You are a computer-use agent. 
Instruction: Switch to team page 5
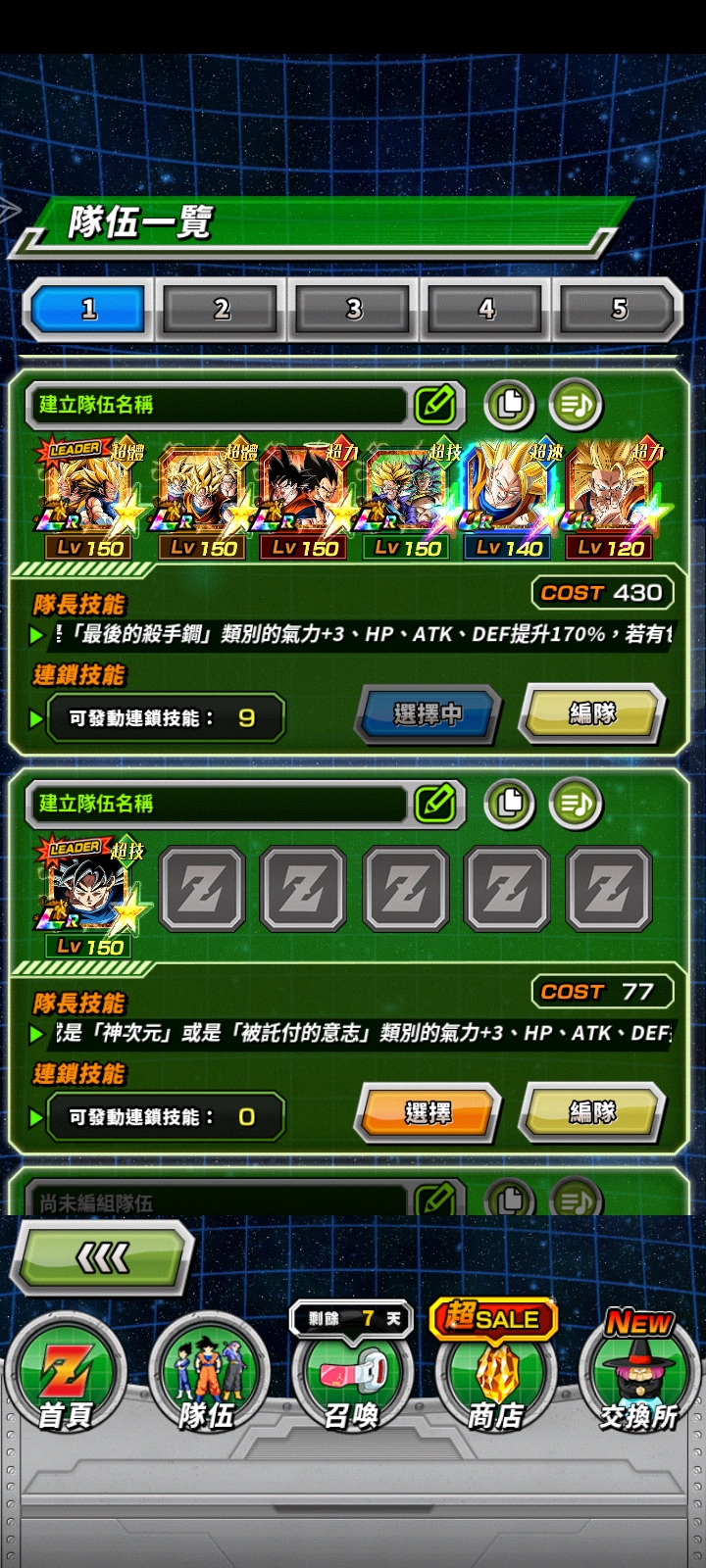coord(618,310)
